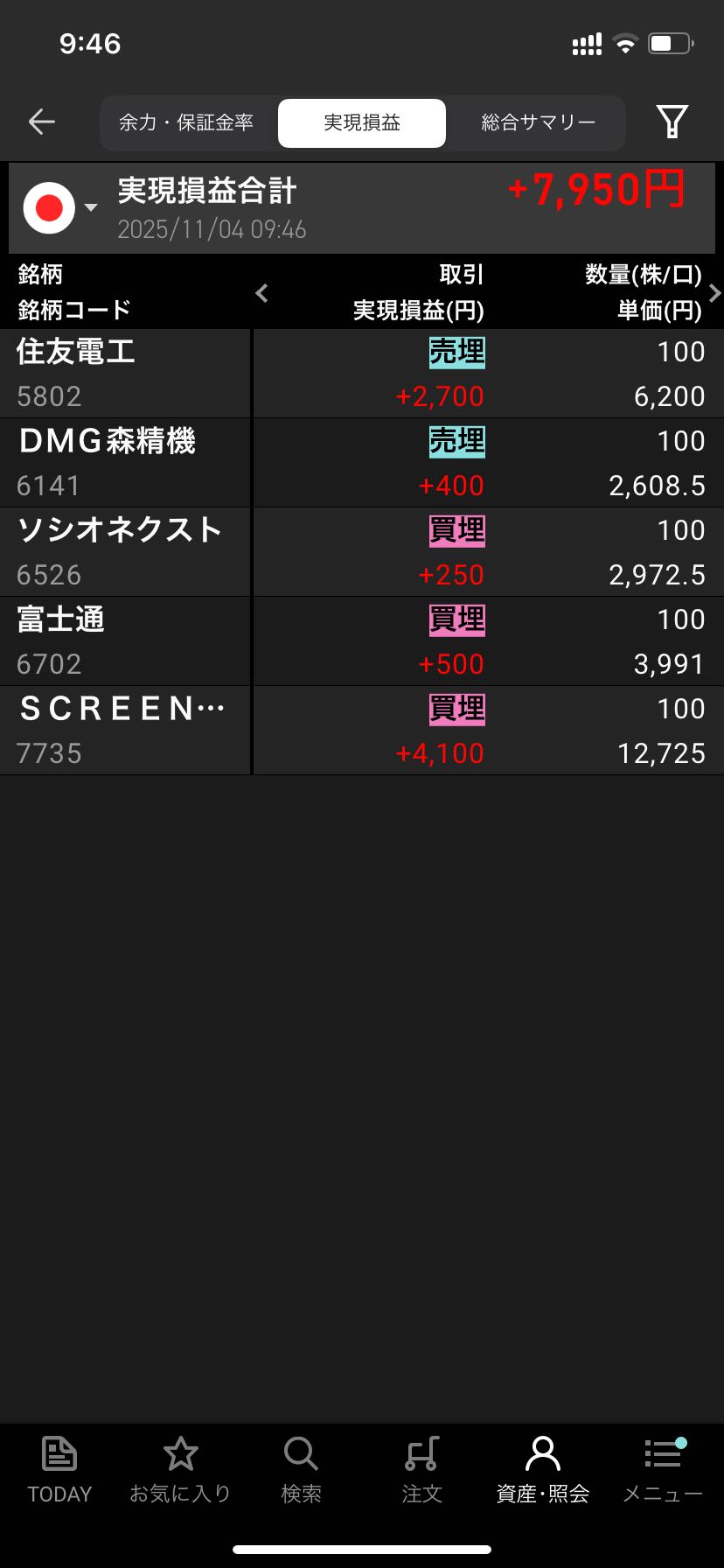Switch to the 余力・保証金率 tab
Viewport: 724px width, 1568px height.
[x=186, y=122]
